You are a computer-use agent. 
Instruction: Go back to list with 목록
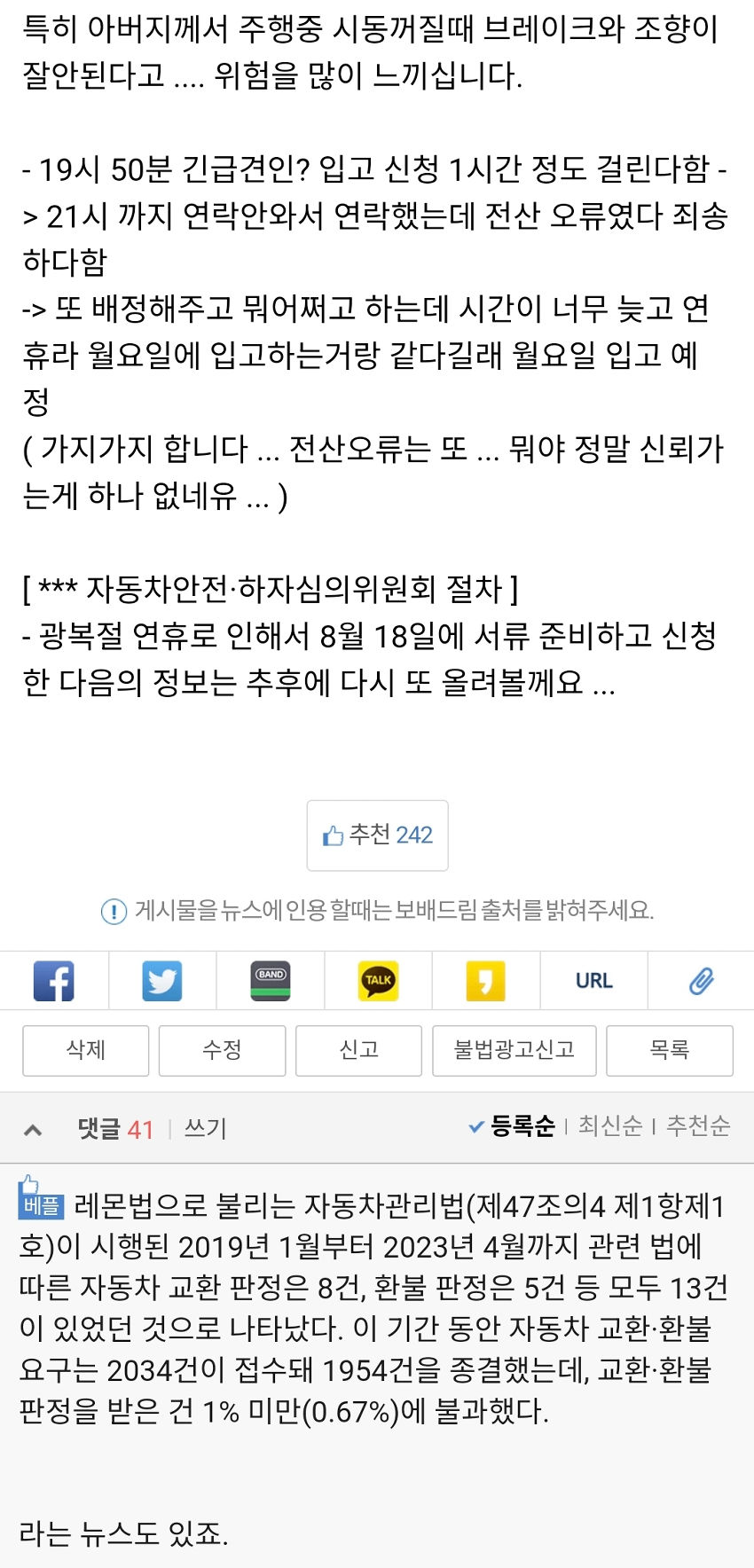(x=669, y=1050)
